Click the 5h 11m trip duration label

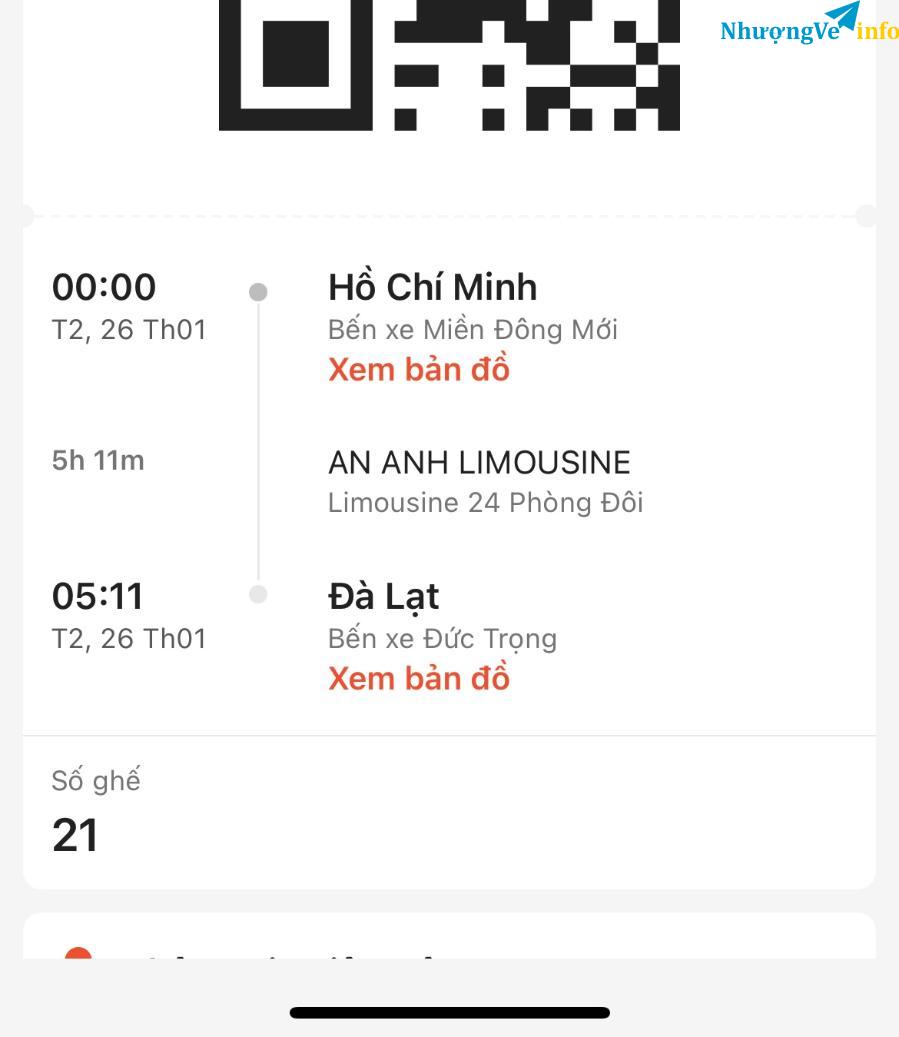click(x=98, y=461)
